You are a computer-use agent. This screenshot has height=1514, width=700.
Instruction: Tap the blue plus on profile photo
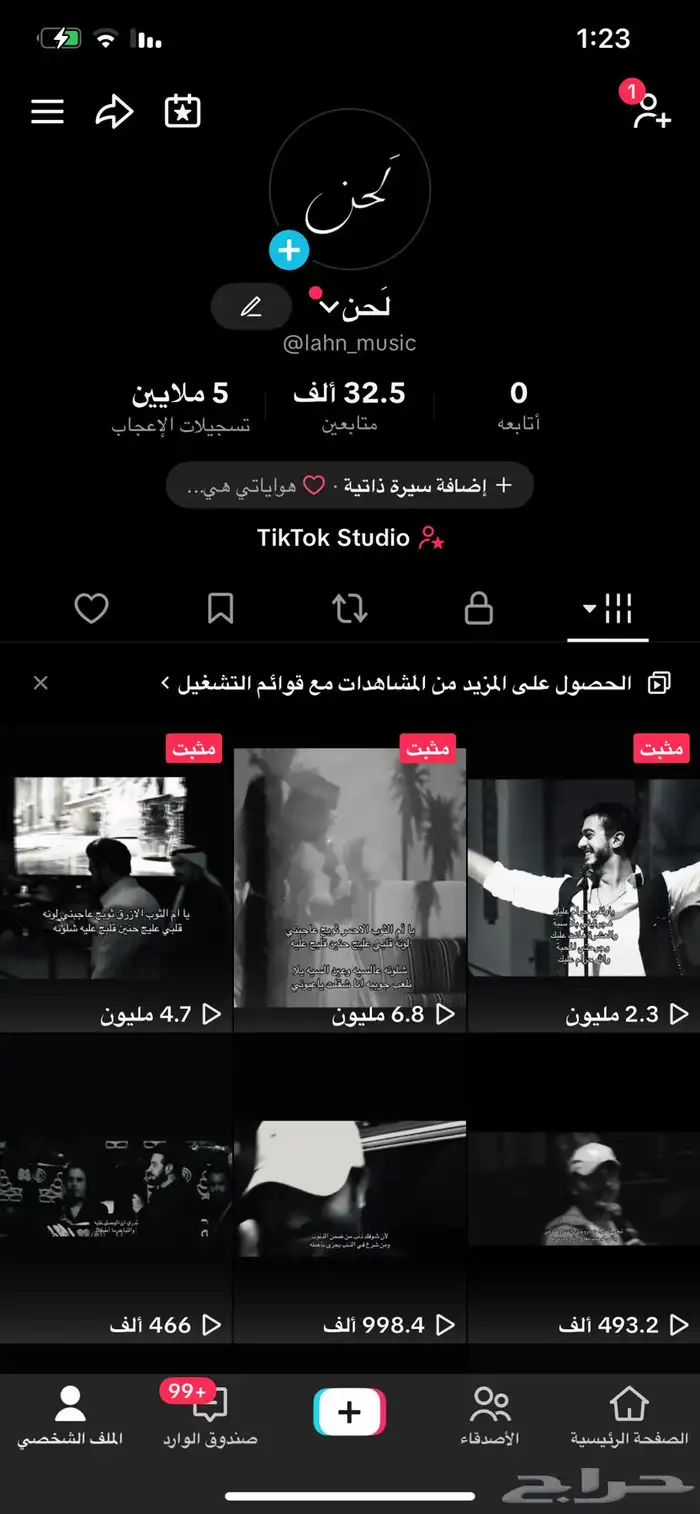tap(289, 250)
